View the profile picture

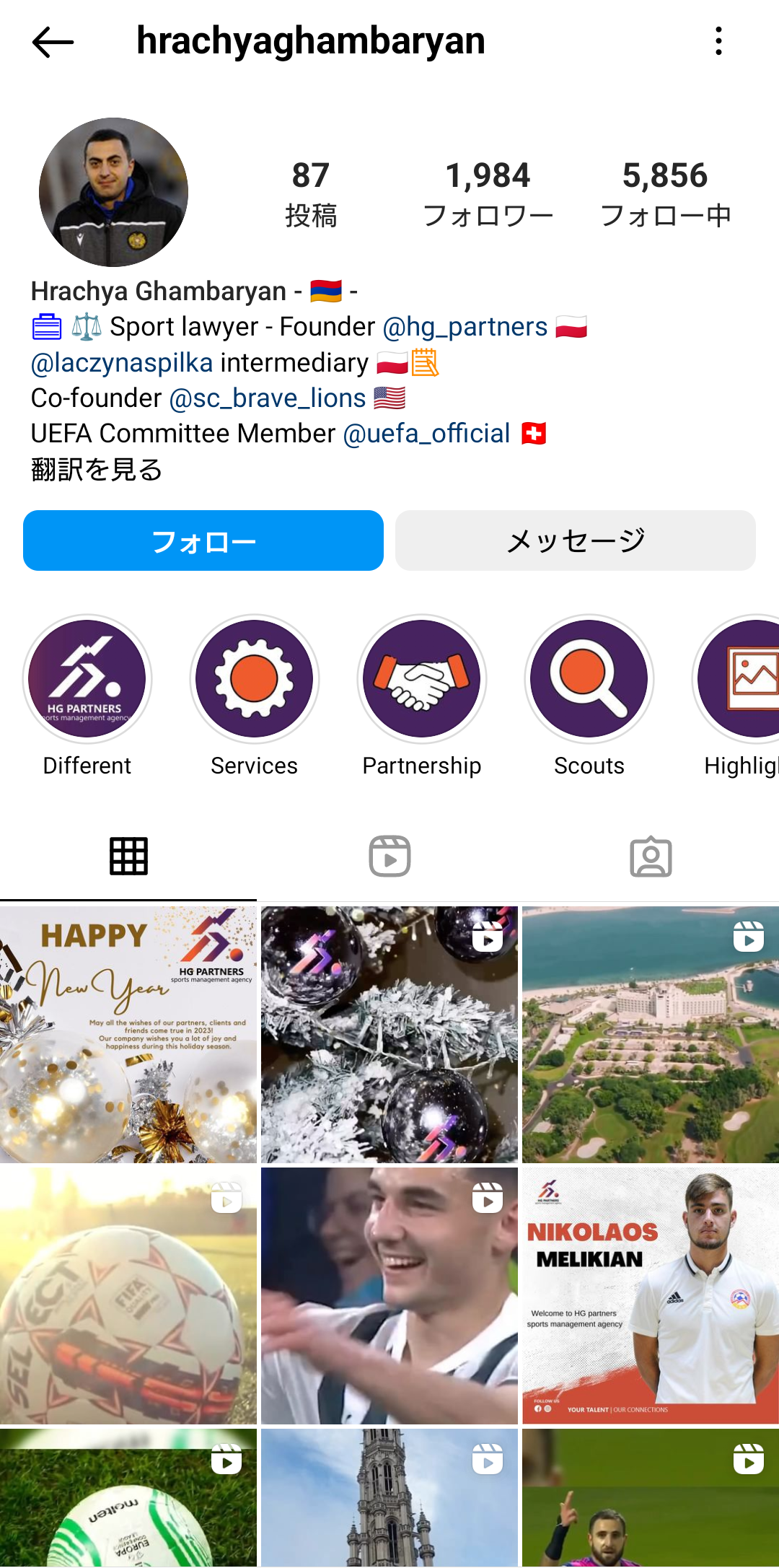pos(113,193)
